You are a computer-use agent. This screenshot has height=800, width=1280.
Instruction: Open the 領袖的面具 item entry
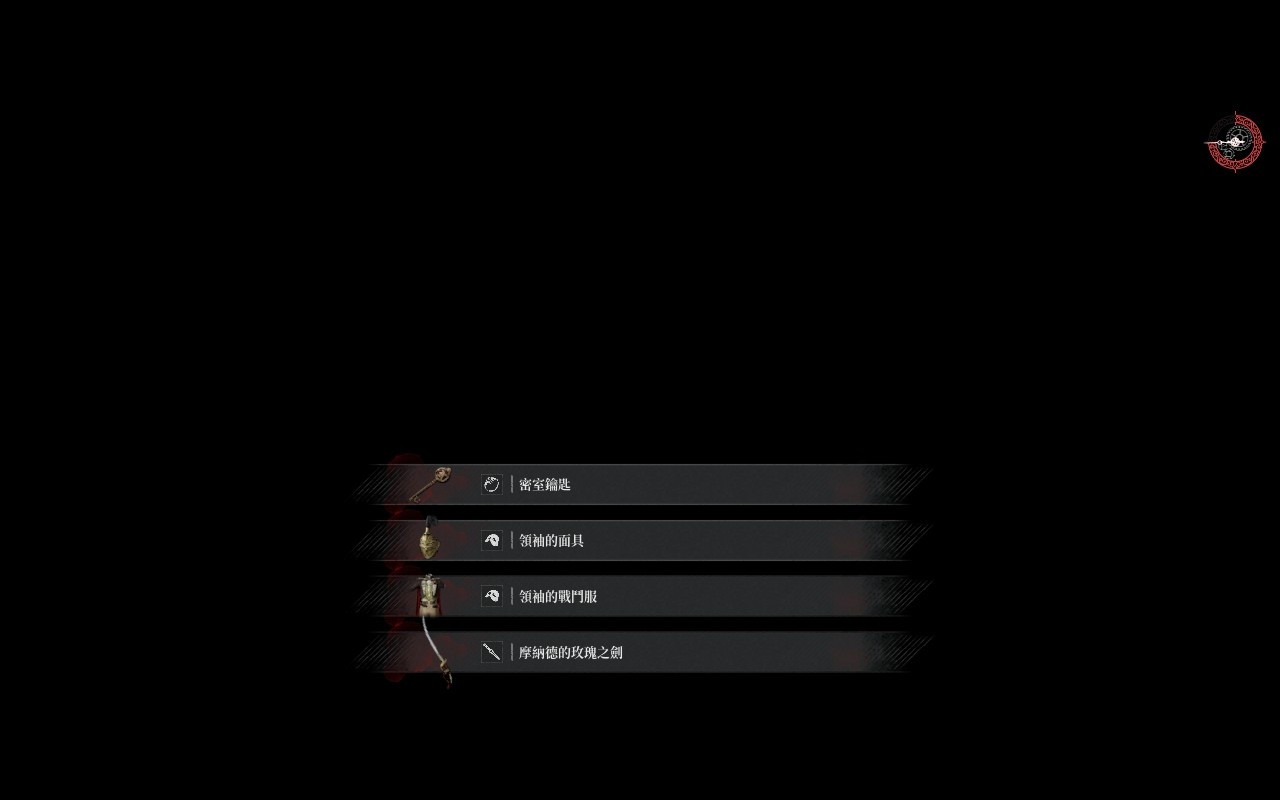pos(640,540)
